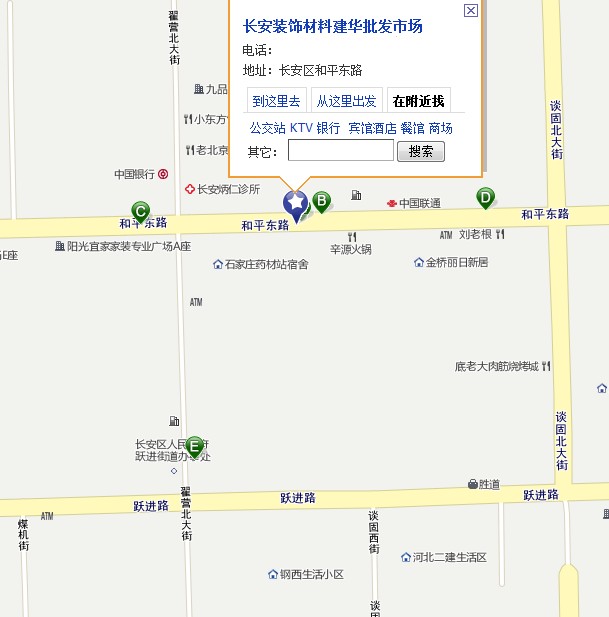
Task: Tap the blue star location marker
Action: coord(295,203)
